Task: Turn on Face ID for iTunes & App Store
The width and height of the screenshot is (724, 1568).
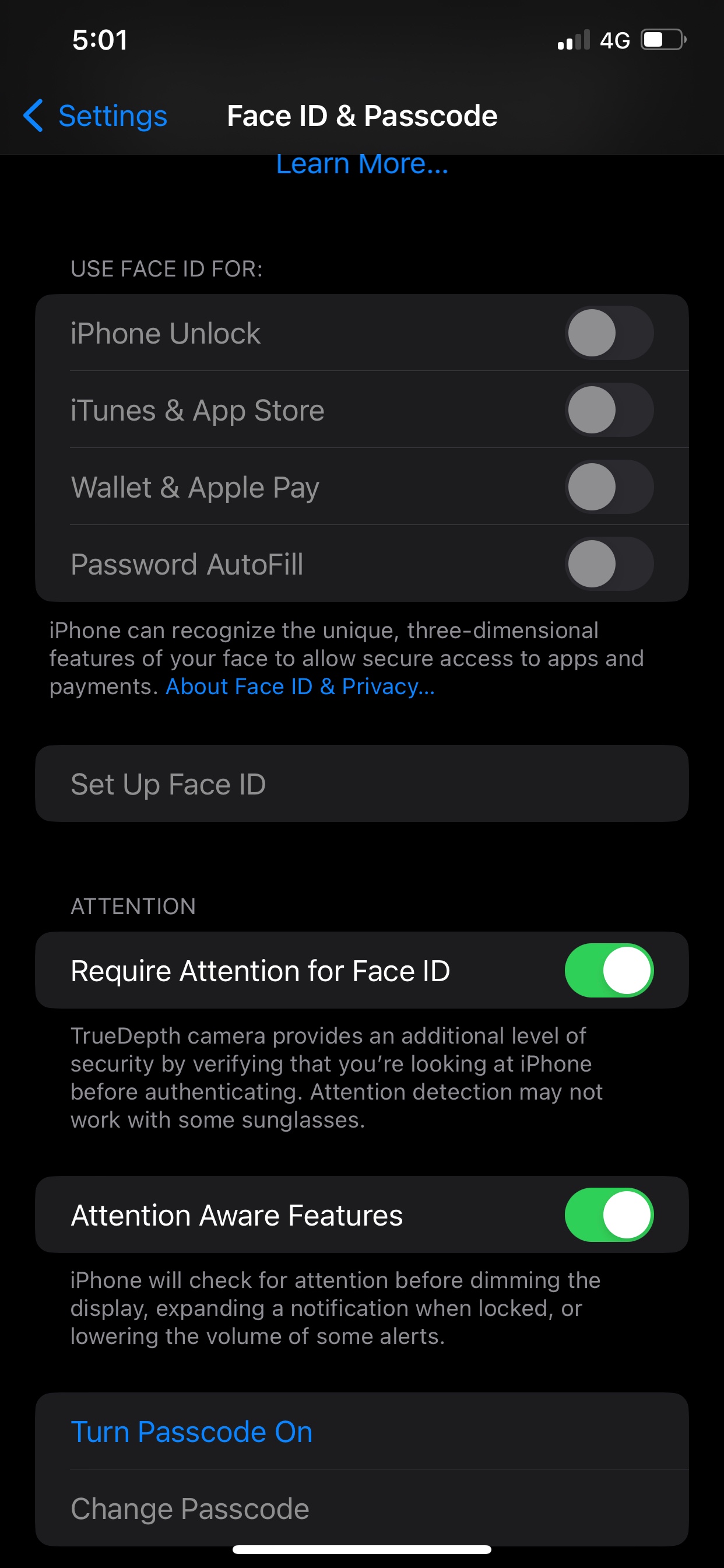Action: tap(610, 409)
